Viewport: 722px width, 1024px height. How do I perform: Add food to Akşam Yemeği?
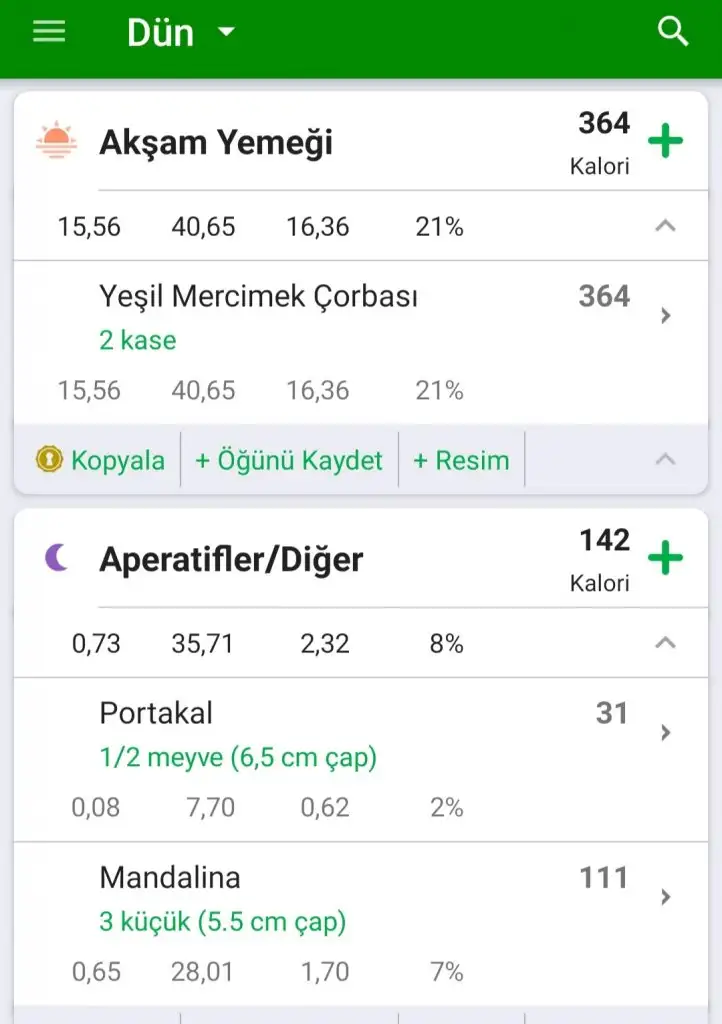pyautogui.click(x=665, y=141)
